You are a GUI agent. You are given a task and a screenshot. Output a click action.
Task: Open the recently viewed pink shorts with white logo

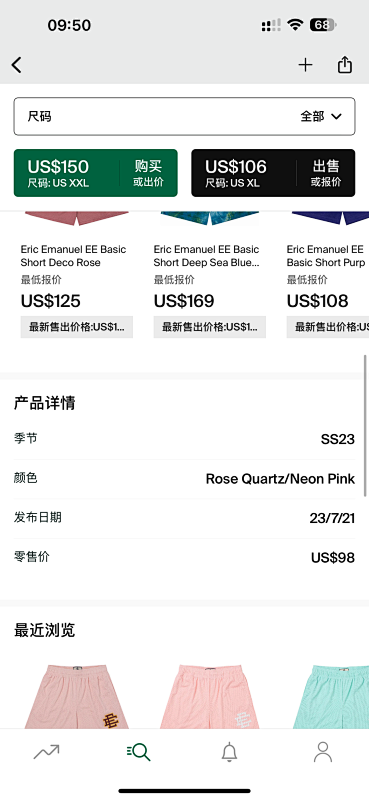(209, 696)
